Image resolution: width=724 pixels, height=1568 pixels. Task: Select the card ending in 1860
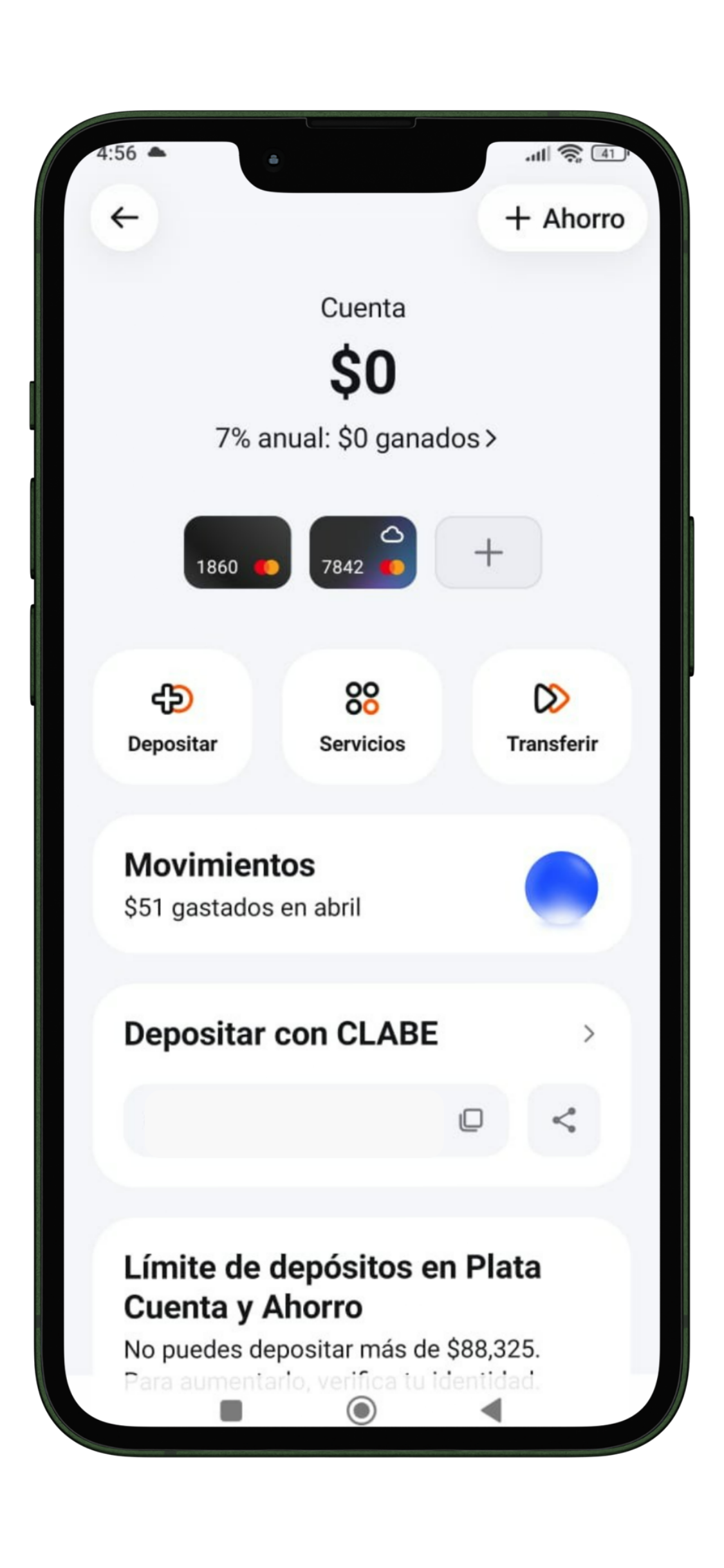point(237,552)
